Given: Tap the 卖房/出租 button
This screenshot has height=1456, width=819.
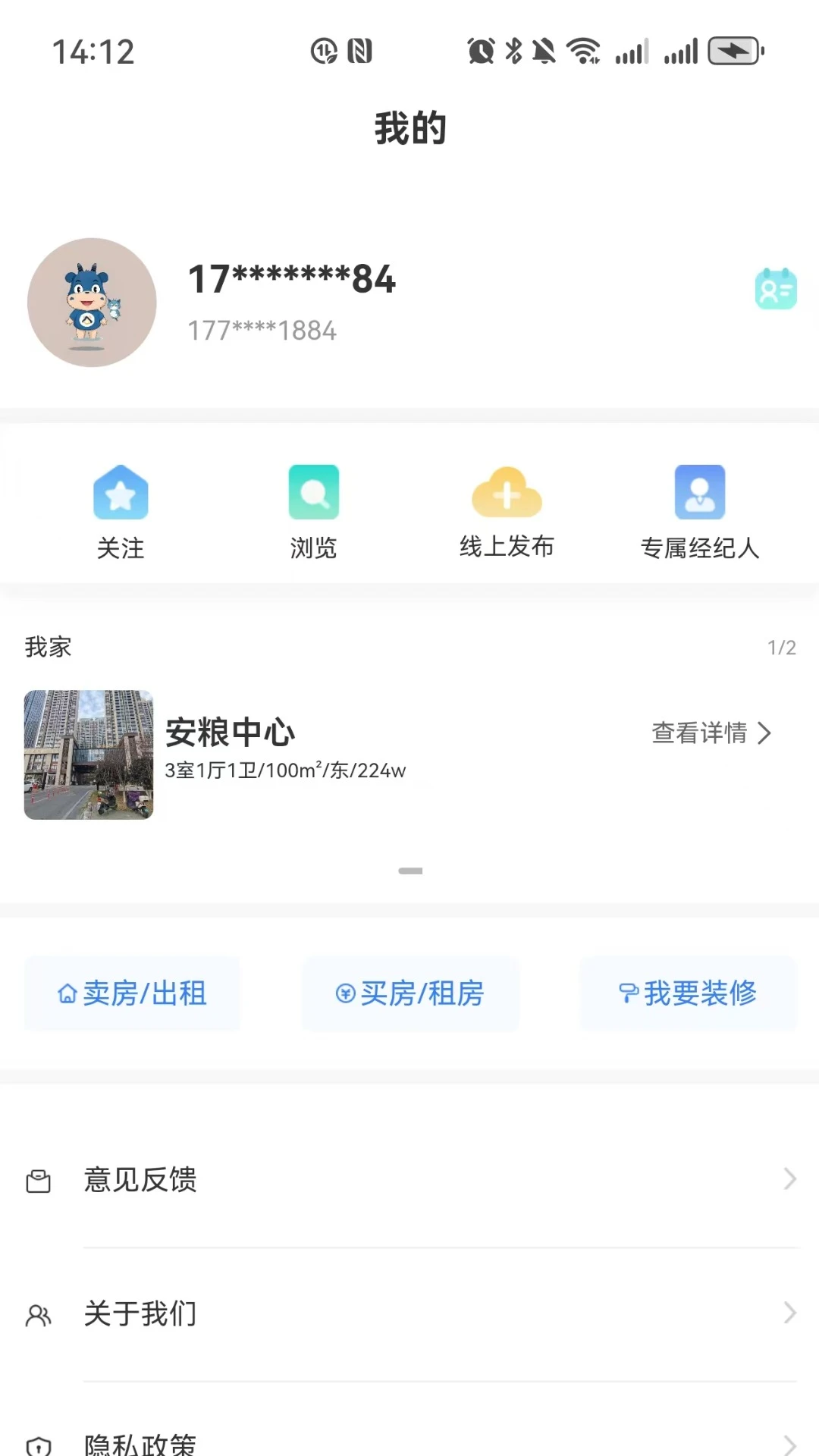Looking at the screenshot, I should pyautogui.click(x=133, y=993).
